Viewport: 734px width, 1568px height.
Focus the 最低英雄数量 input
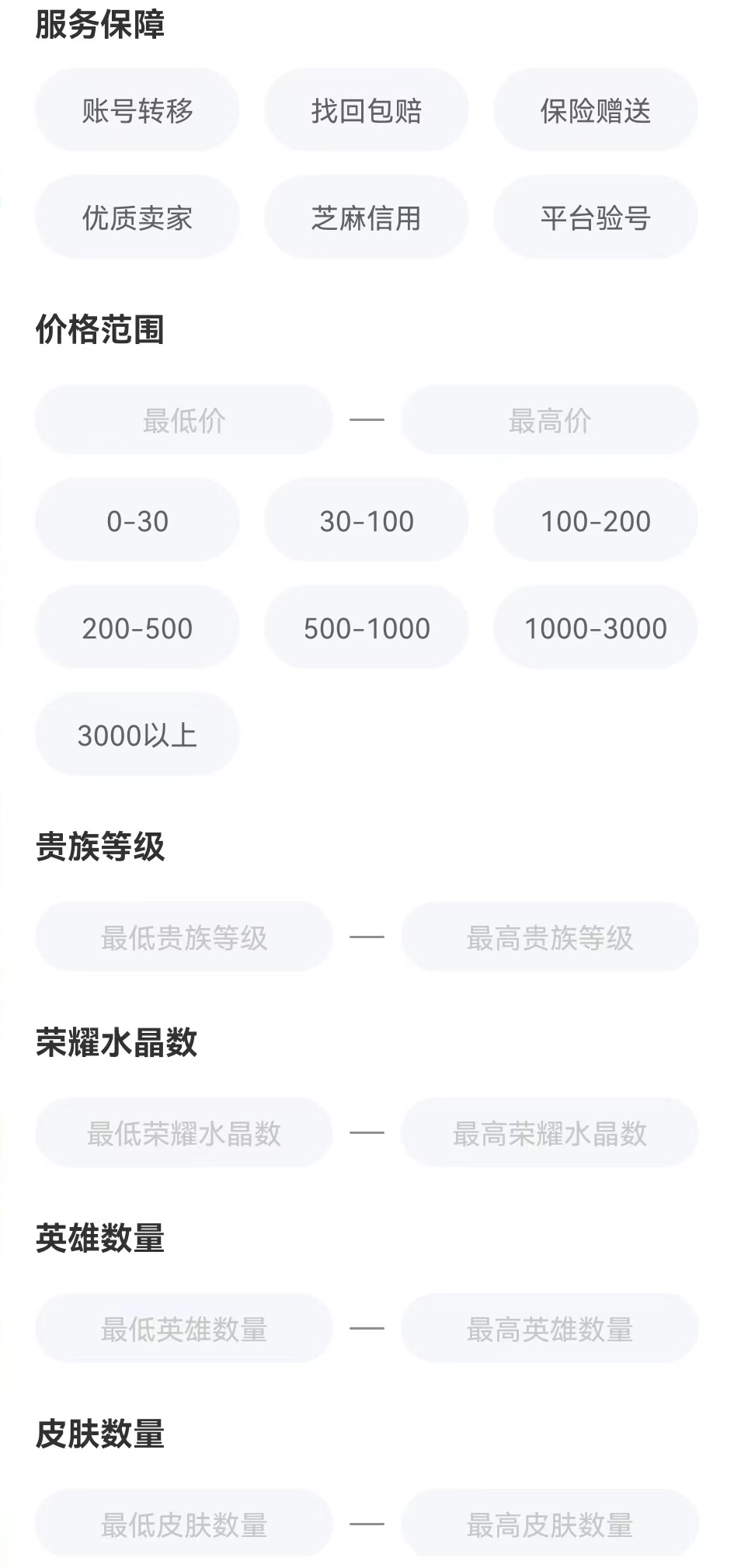pos(184,1329)
